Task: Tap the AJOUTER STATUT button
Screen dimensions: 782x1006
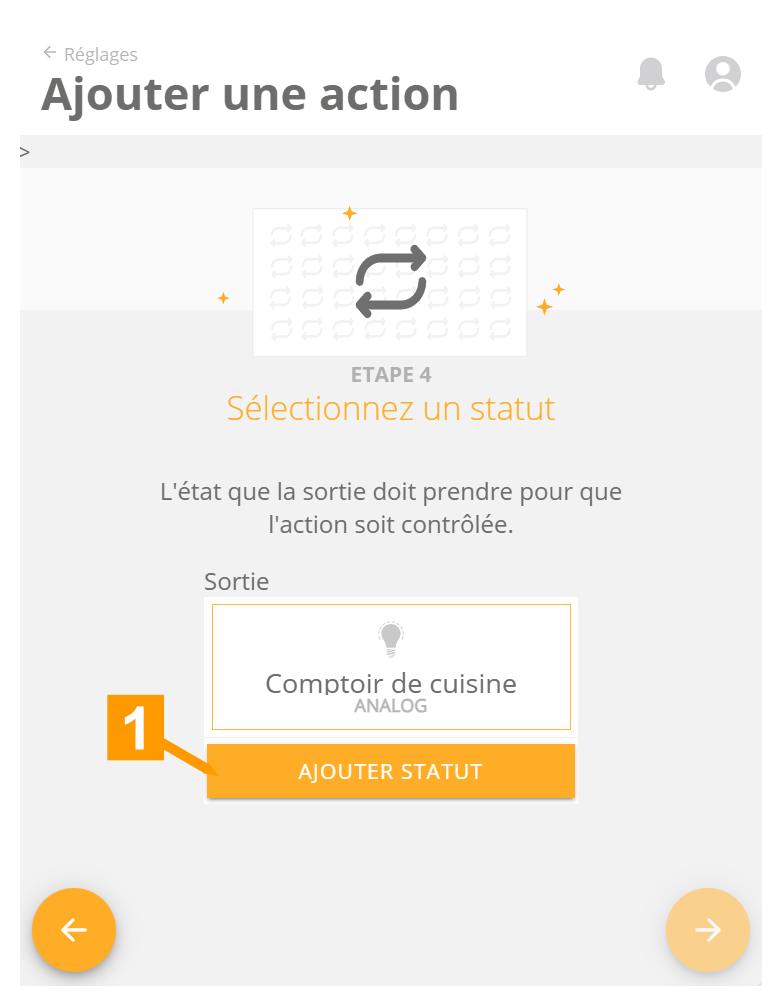Action: point(390,771)
